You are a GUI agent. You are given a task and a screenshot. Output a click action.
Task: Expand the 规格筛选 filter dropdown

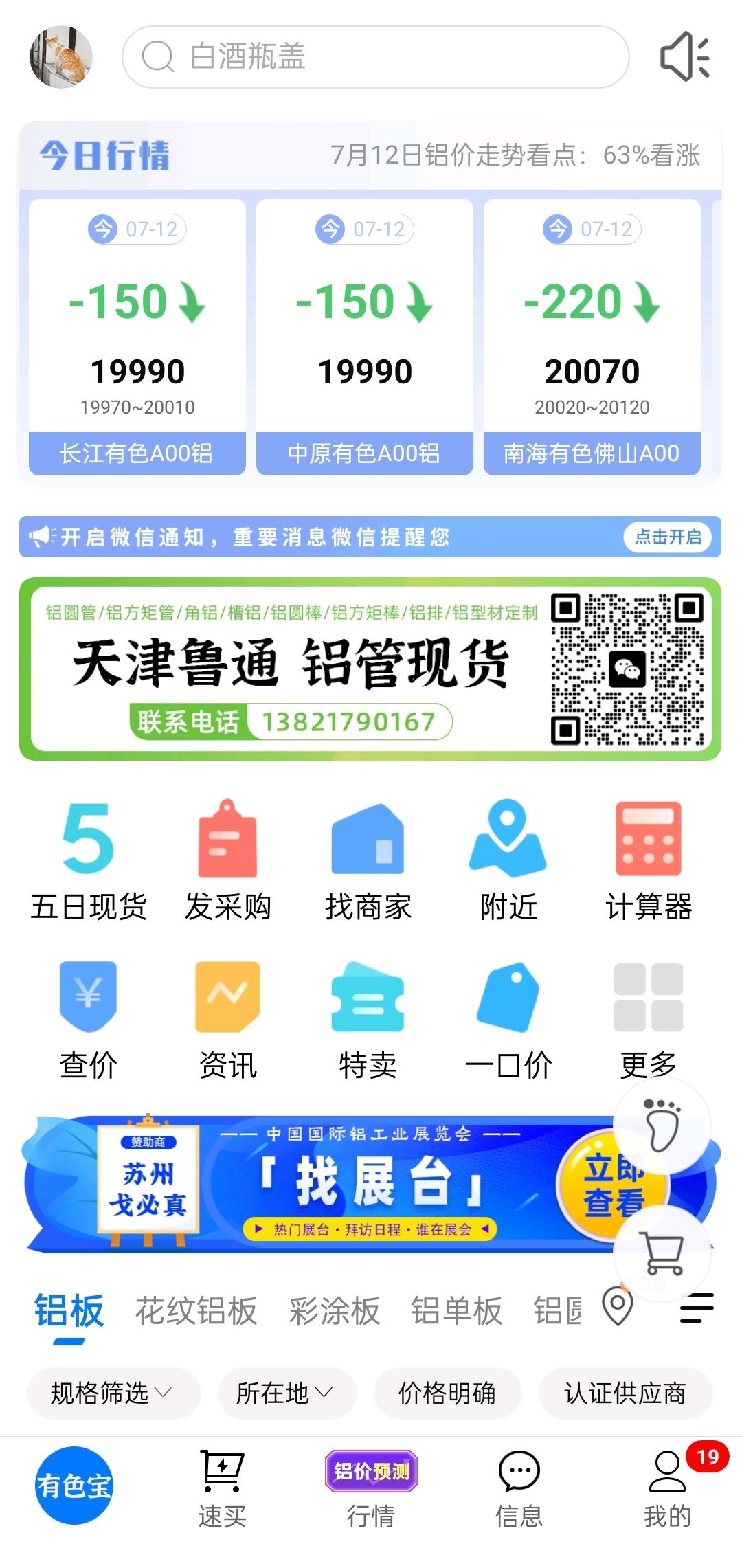pos(113,1393)
